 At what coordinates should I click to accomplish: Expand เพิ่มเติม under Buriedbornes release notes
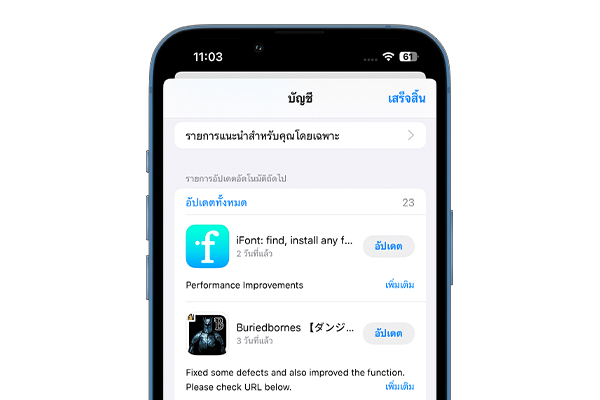[x=399, y=386]
